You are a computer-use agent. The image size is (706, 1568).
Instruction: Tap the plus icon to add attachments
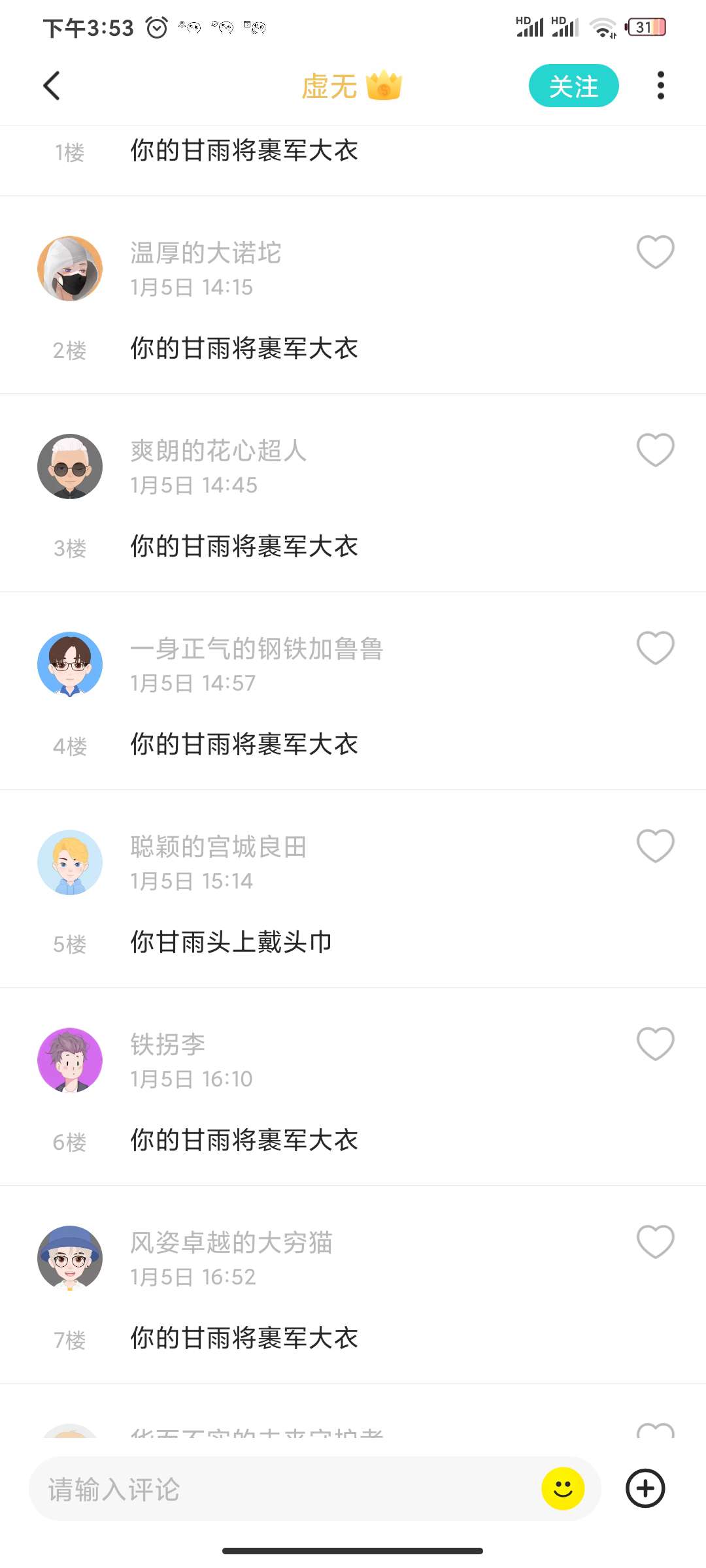[645, 1489]
